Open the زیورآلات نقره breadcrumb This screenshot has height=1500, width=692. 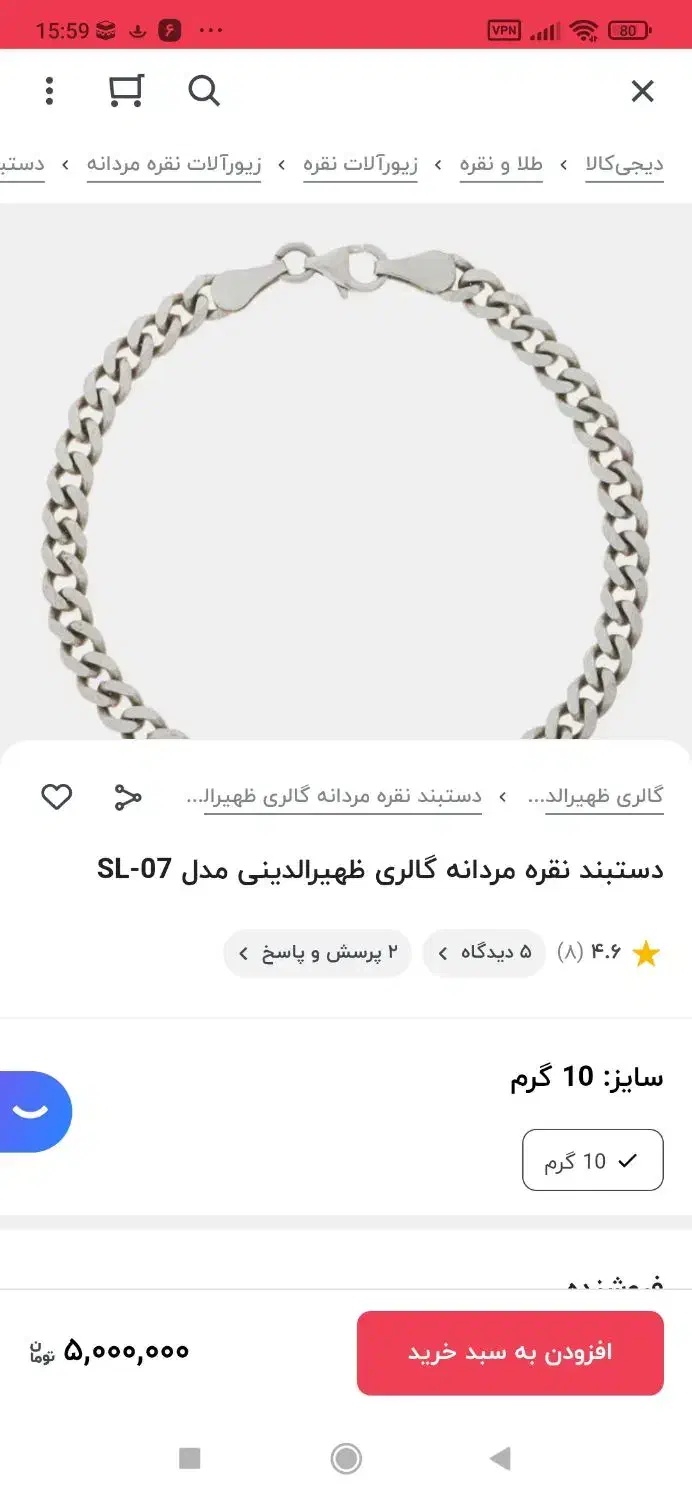tap(360, 164)
